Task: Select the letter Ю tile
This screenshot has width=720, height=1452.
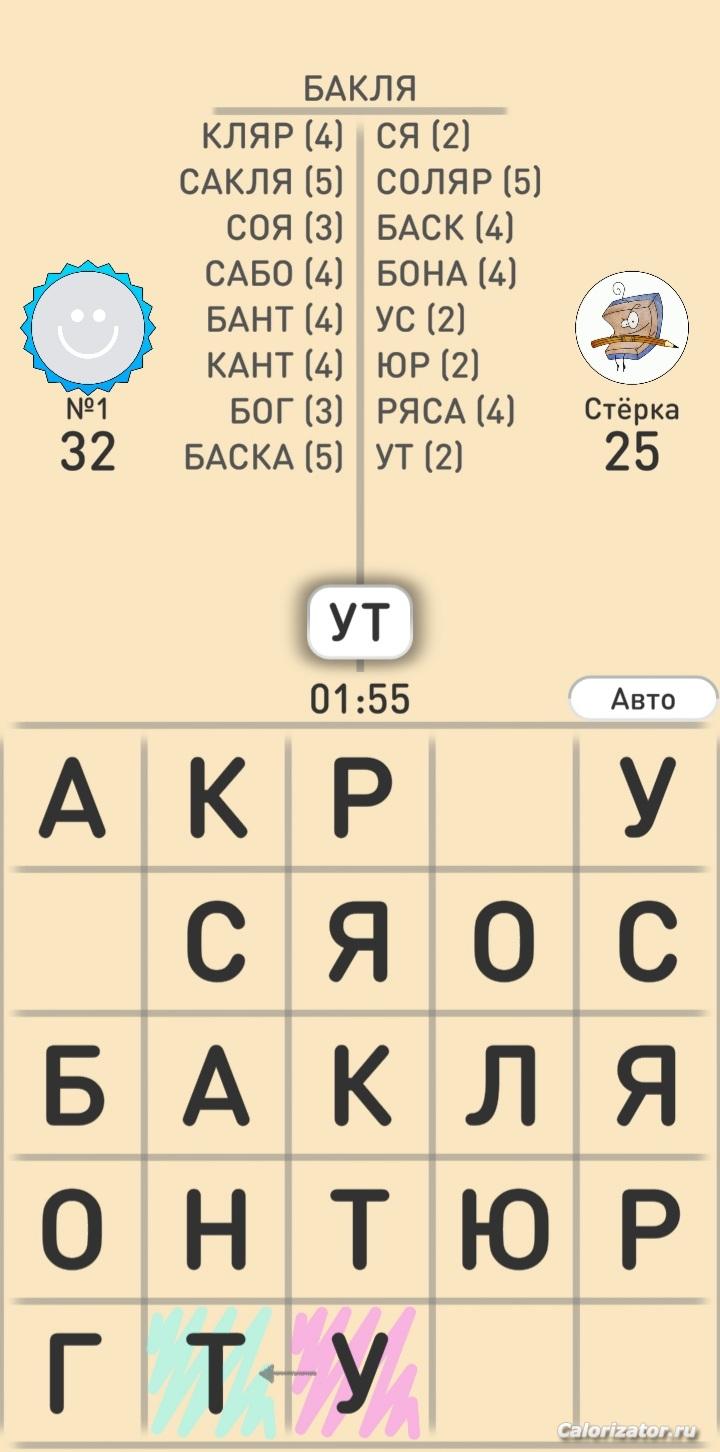Action: [503, 1229]
